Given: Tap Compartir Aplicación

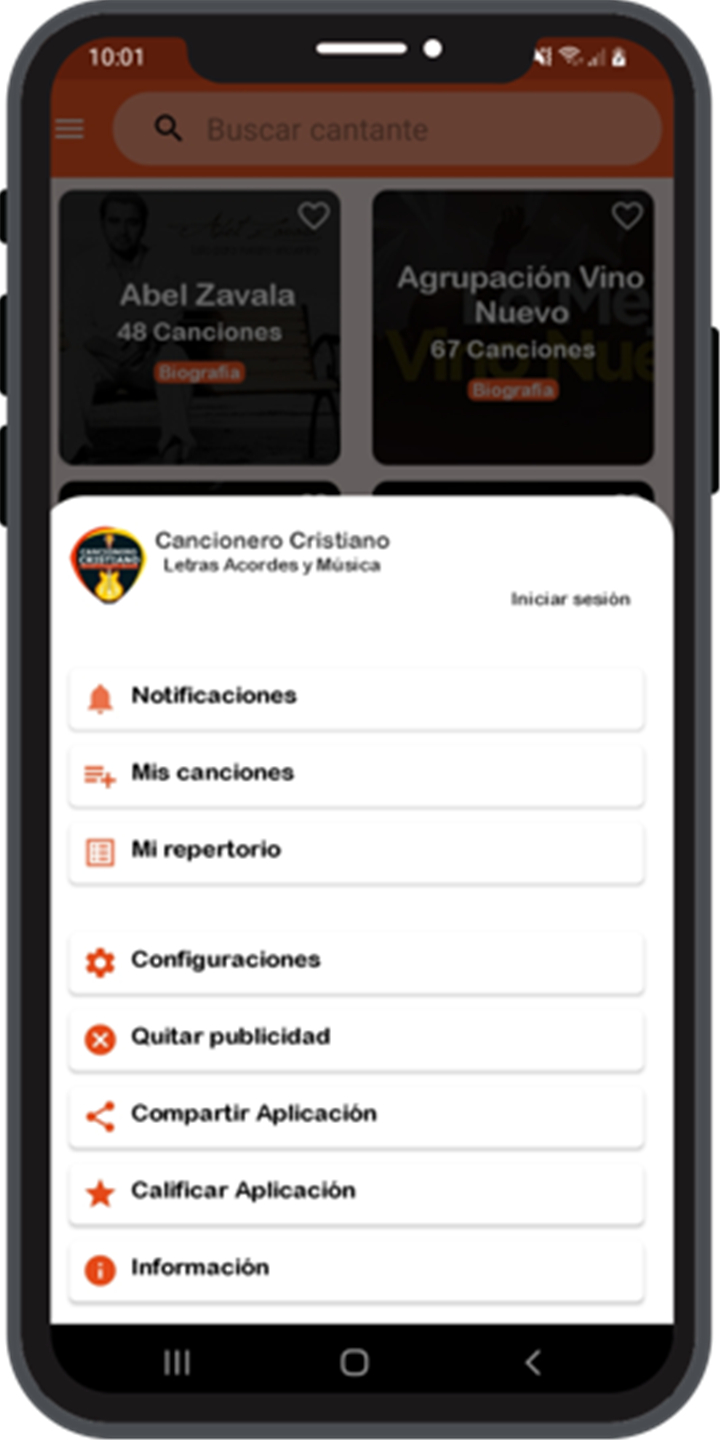Looking at the screenshot, I should pos(356,1116).
